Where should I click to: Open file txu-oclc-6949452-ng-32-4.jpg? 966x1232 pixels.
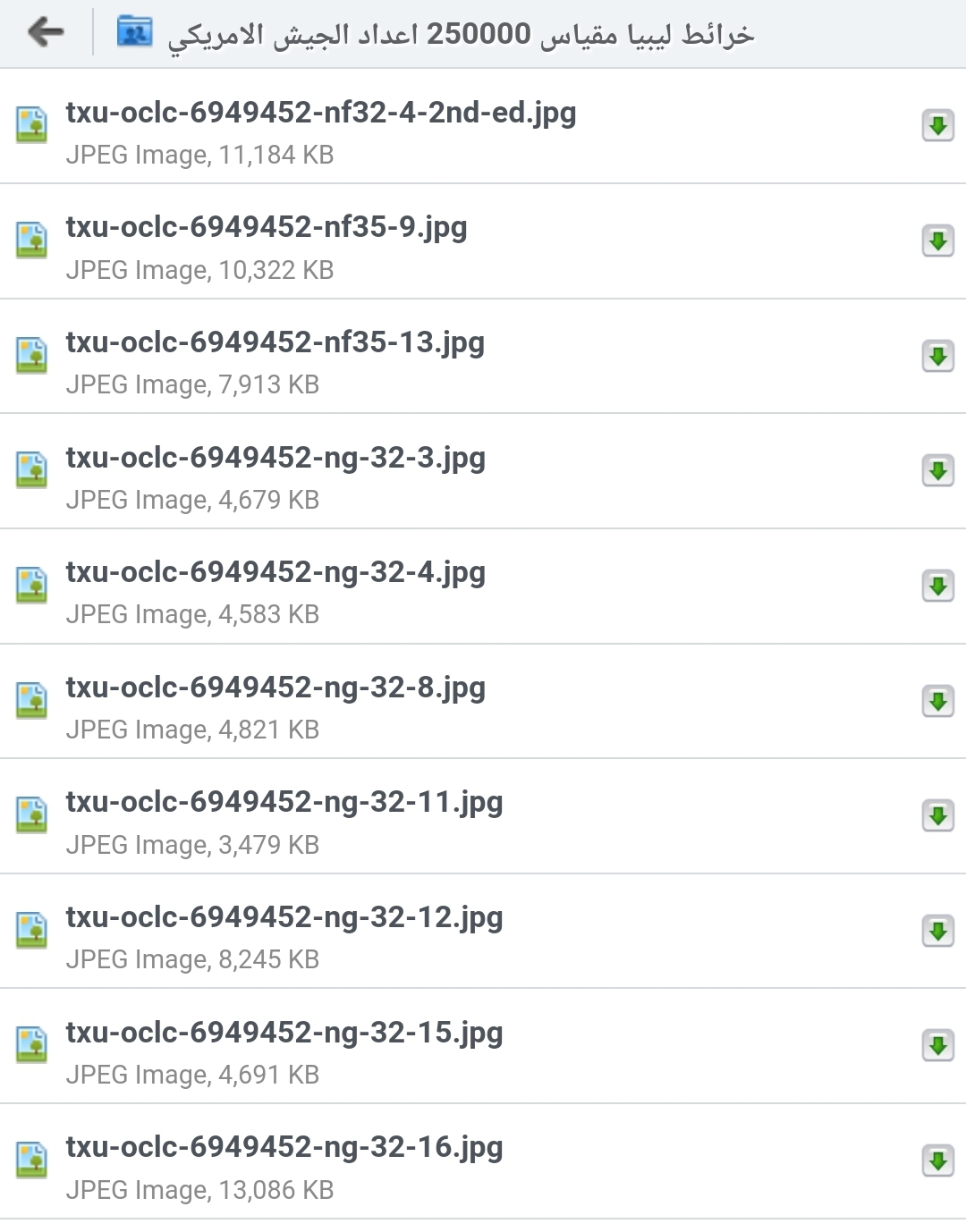tap(483, 586)
